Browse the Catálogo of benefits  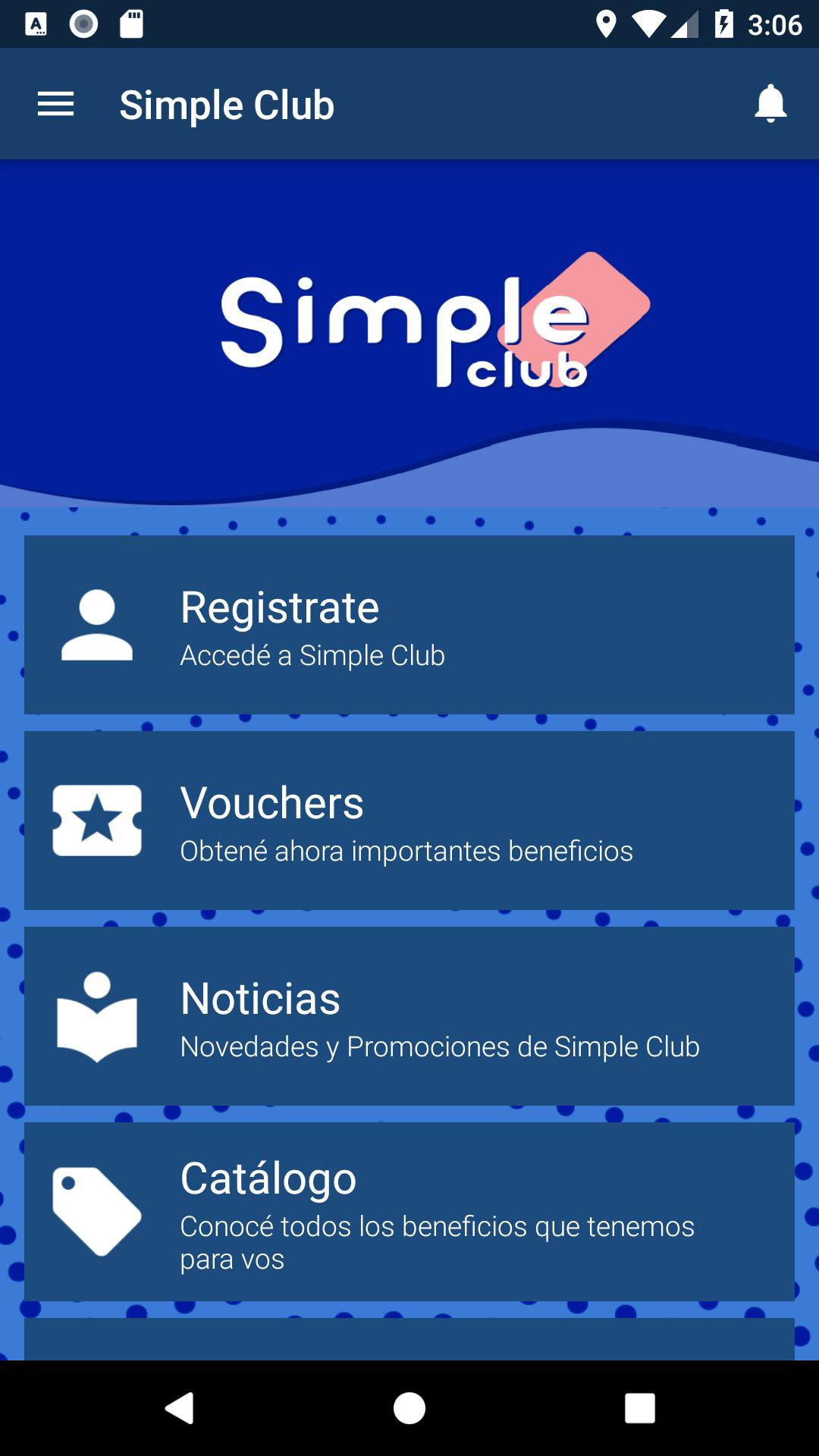(x=409, y=1212)
